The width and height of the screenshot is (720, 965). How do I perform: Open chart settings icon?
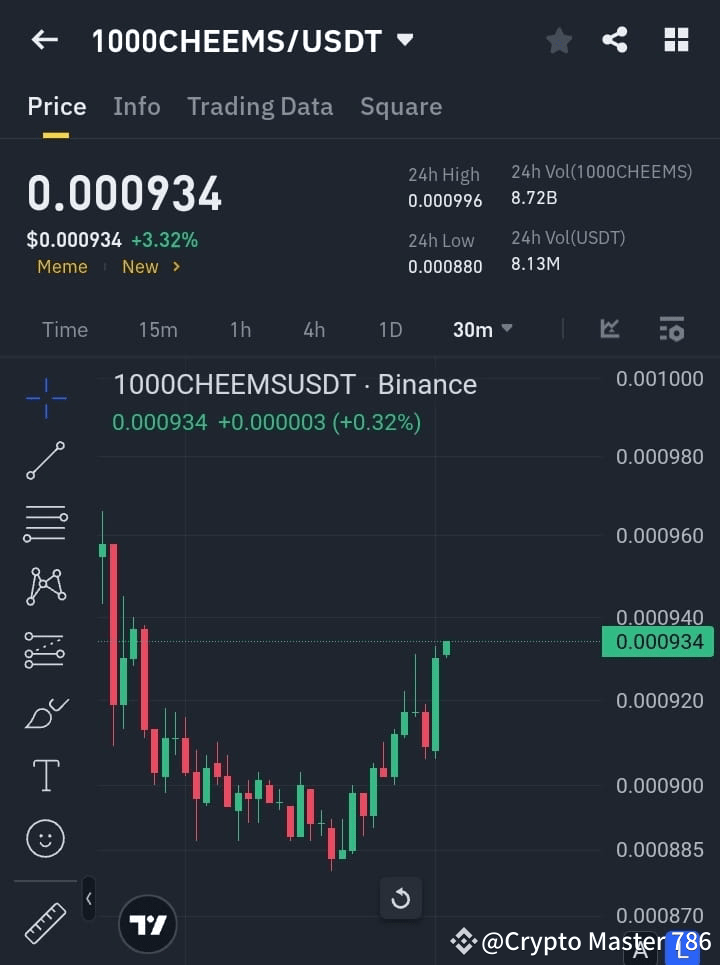point(671,329)
